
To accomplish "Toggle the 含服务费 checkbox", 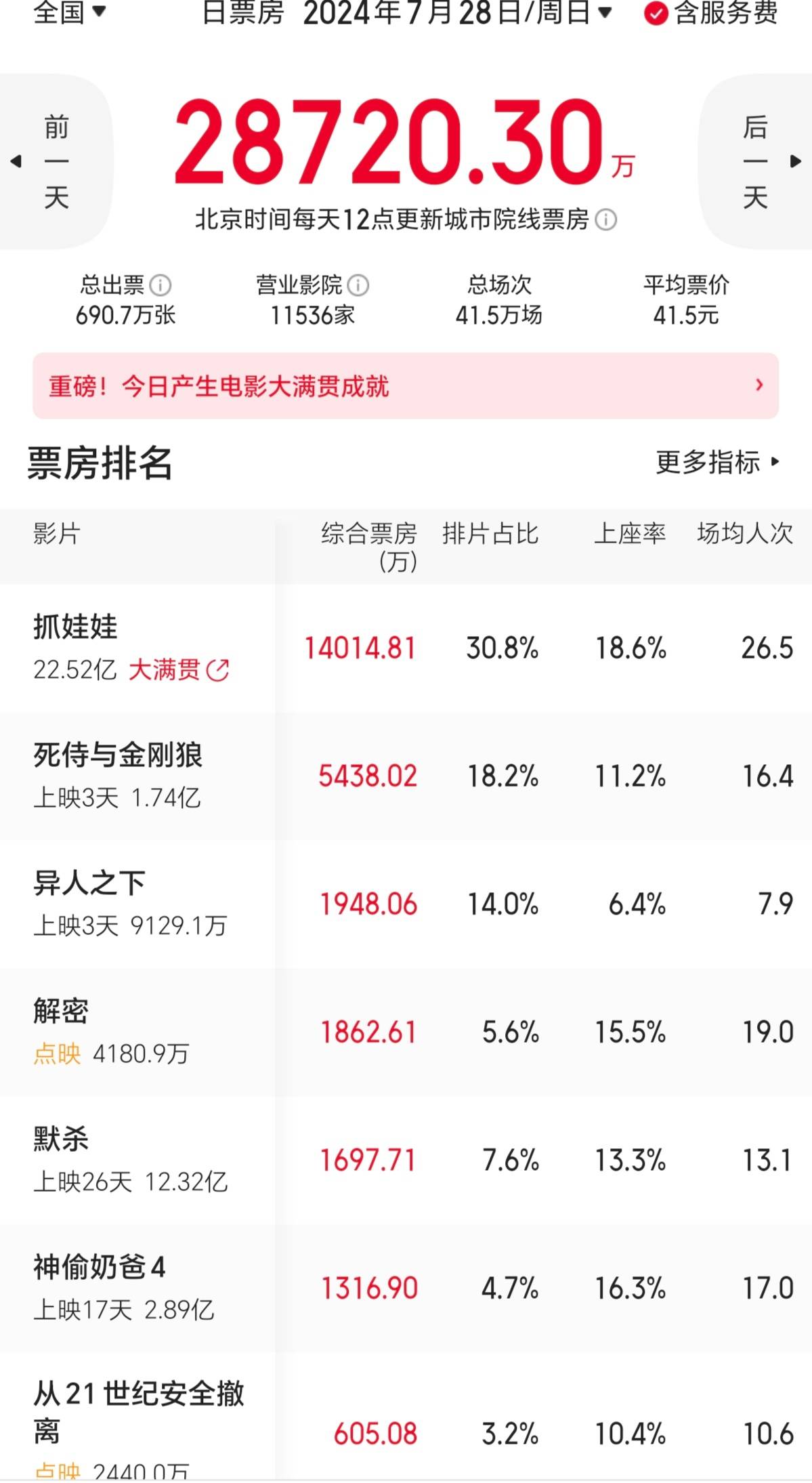I will click(x=656, y=13).
